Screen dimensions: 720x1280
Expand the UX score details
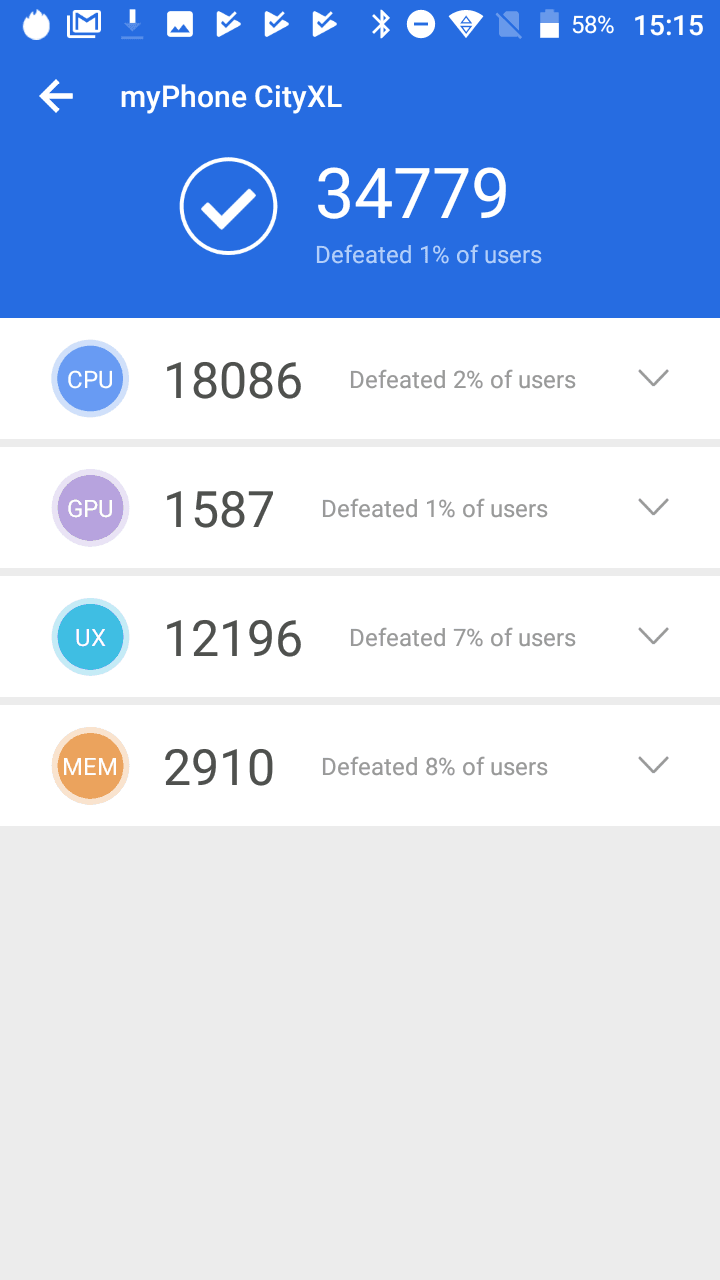(653, 636)
